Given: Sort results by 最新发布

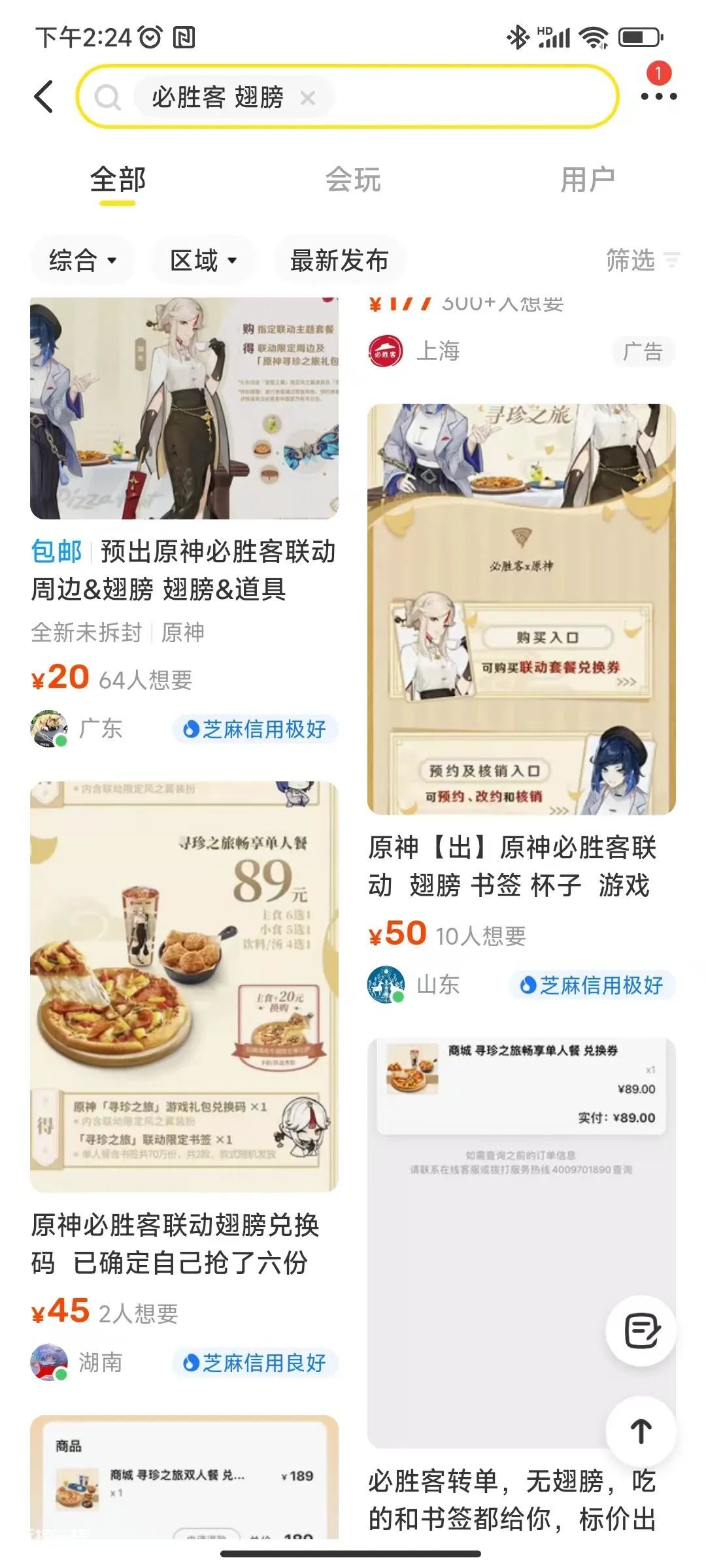Looking at the screenshot, I should (x=339, y=260).
